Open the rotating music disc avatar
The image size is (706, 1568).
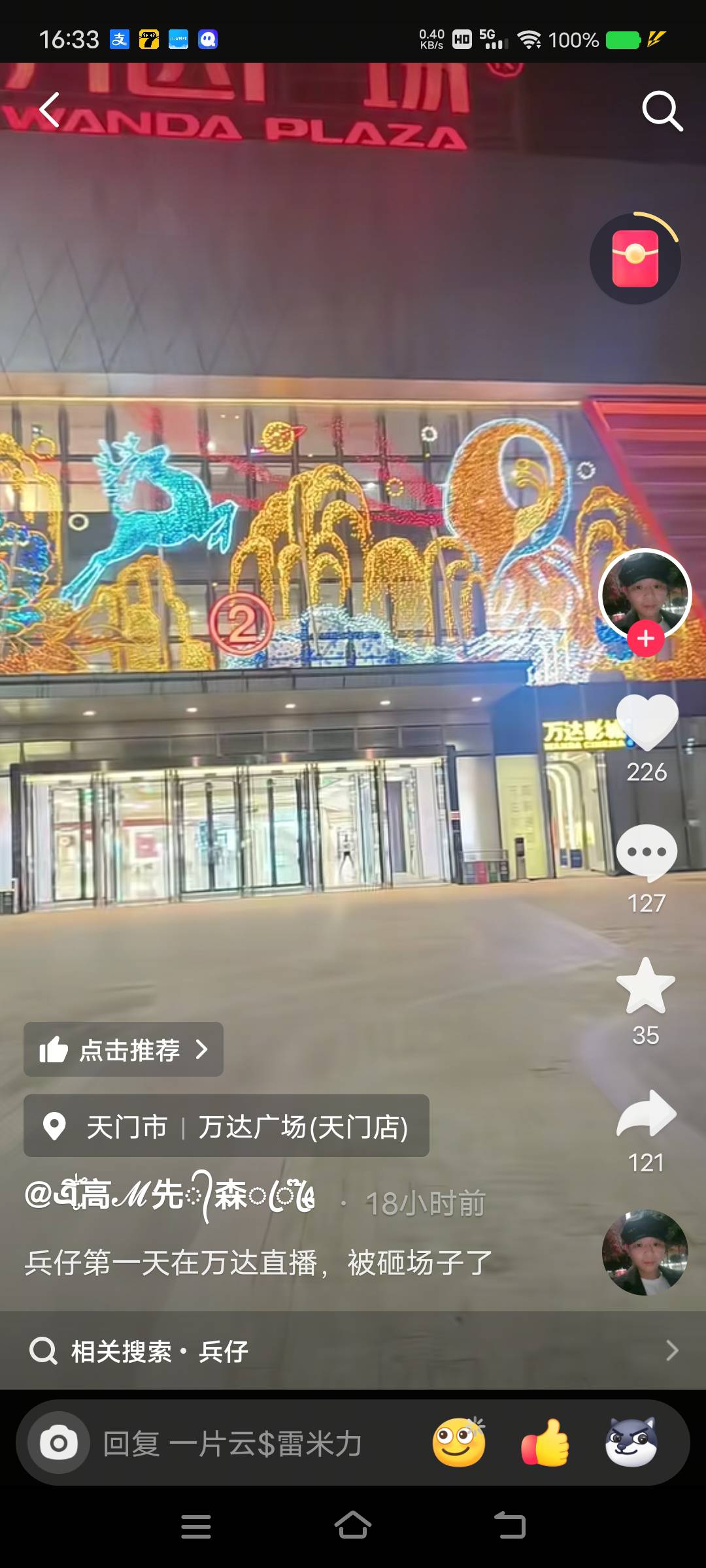tap(645, 1252)
